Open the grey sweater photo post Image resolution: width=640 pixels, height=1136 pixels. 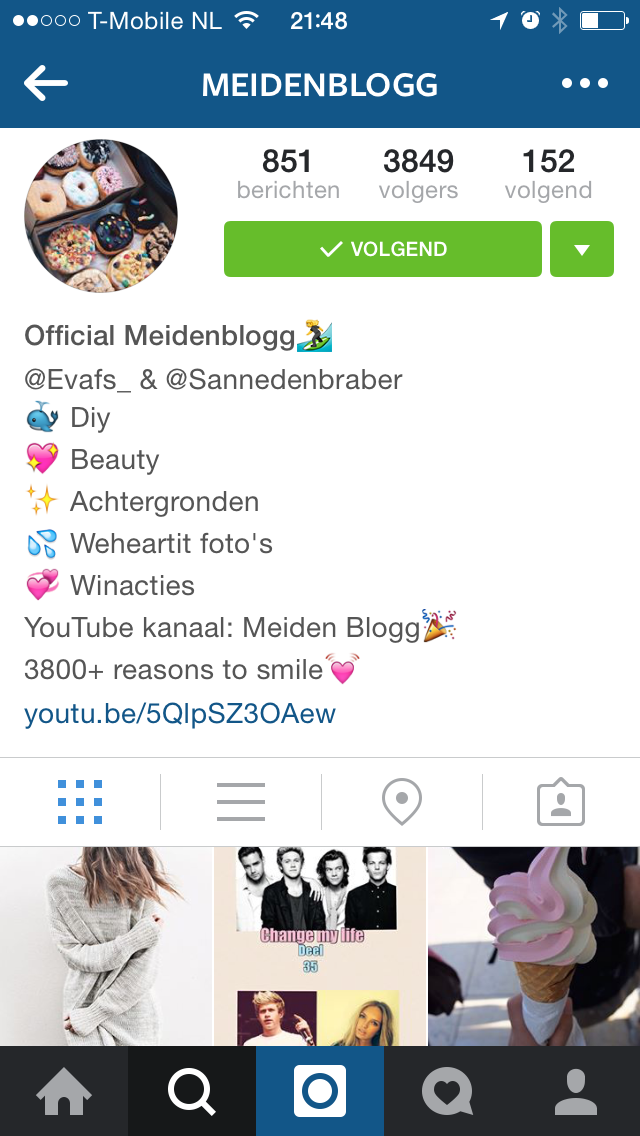(x=106, y=946)
